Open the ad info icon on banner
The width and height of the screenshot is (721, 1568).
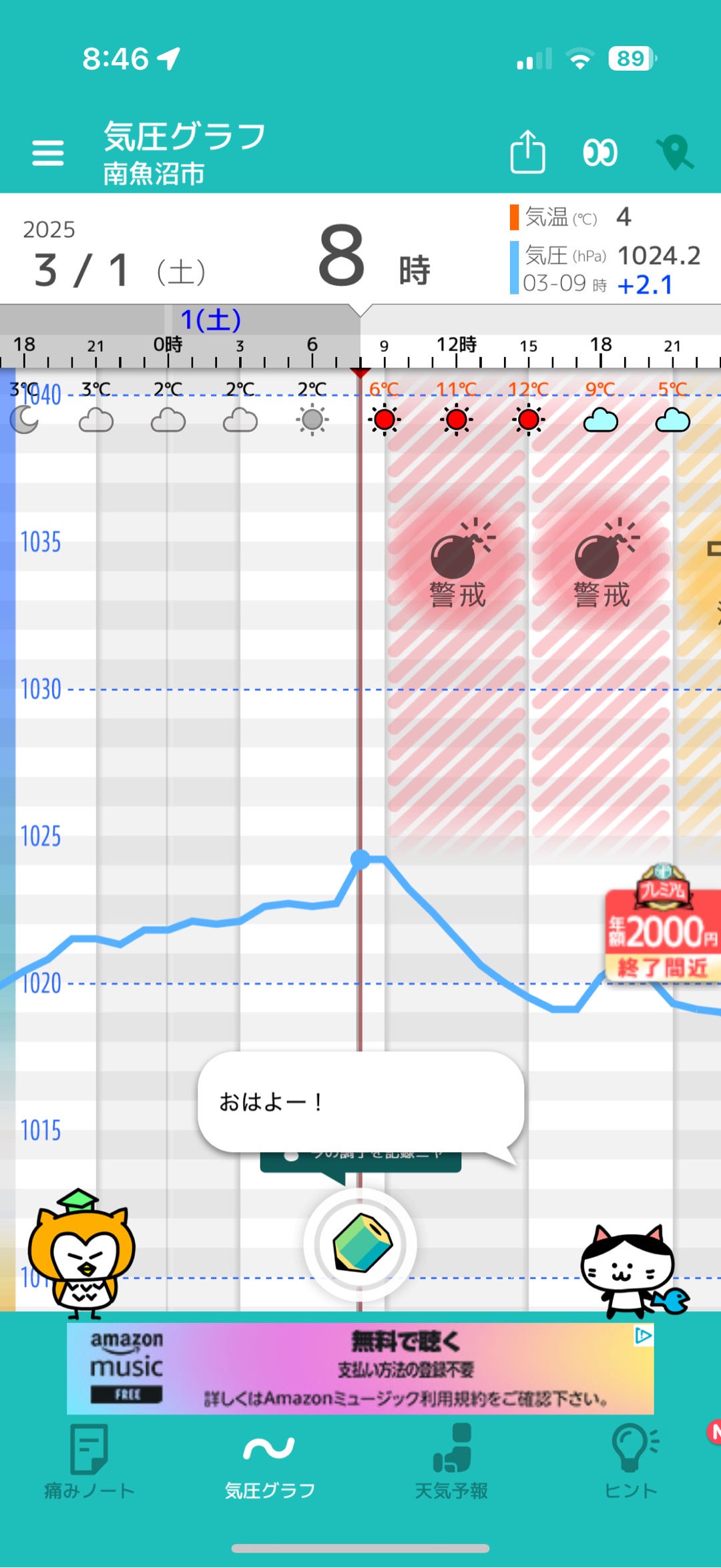pos(643,1336)
